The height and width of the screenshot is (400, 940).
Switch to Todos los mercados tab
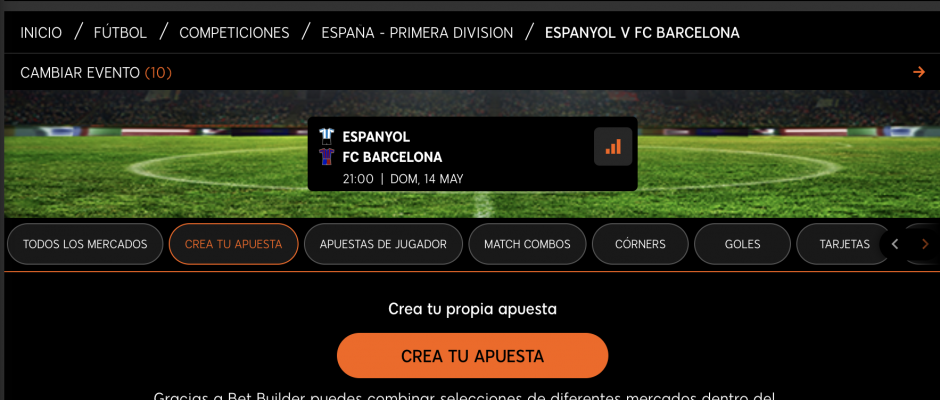[x=85, y=244]
